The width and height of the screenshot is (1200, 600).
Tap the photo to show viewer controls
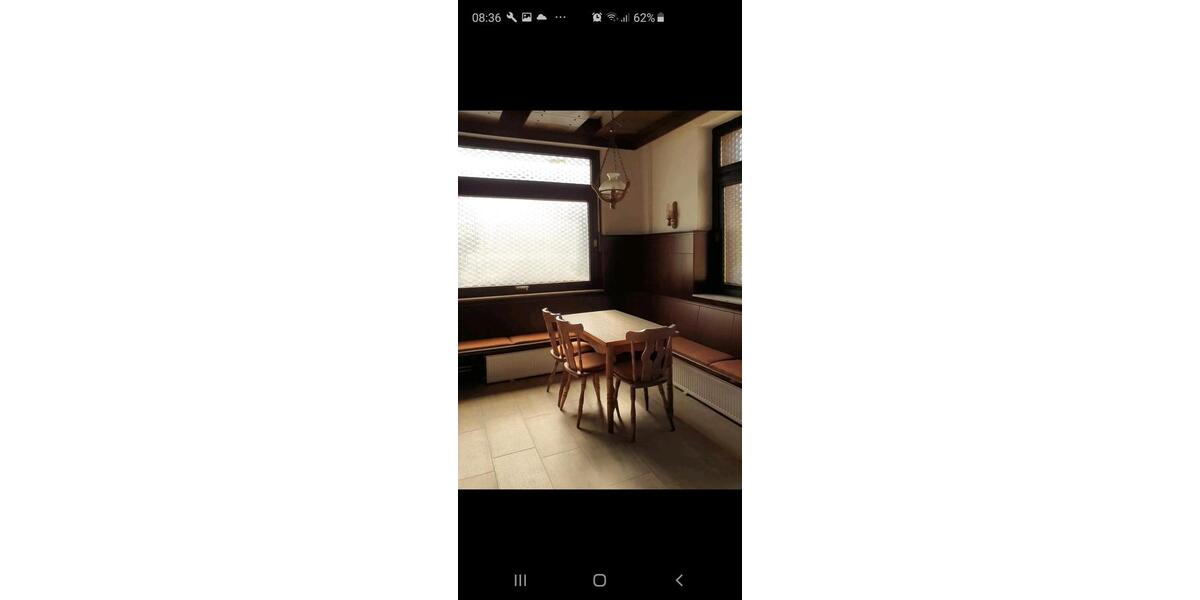[600, 300]
